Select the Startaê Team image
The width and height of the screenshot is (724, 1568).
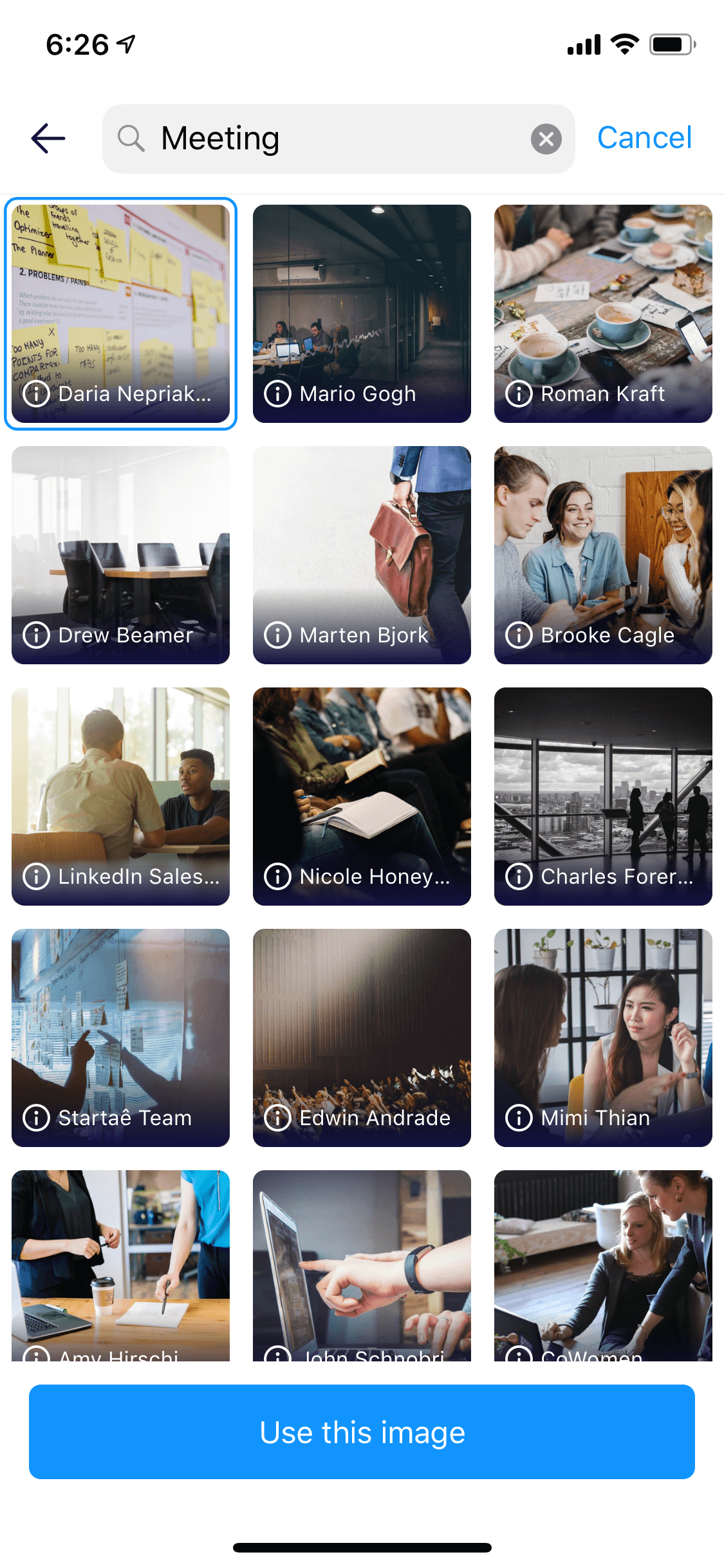120,1038
